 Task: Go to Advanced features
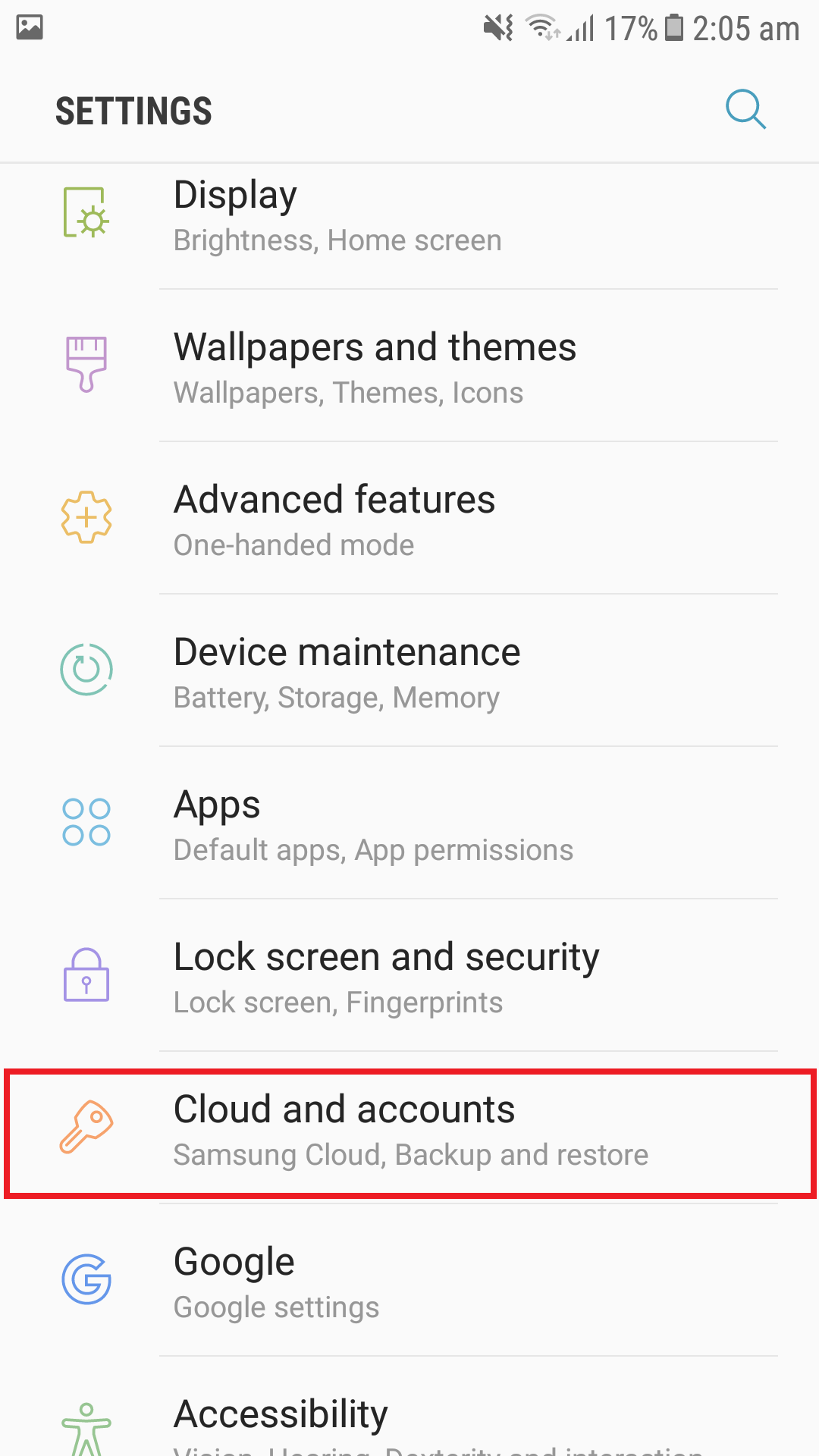click(409, 518)
